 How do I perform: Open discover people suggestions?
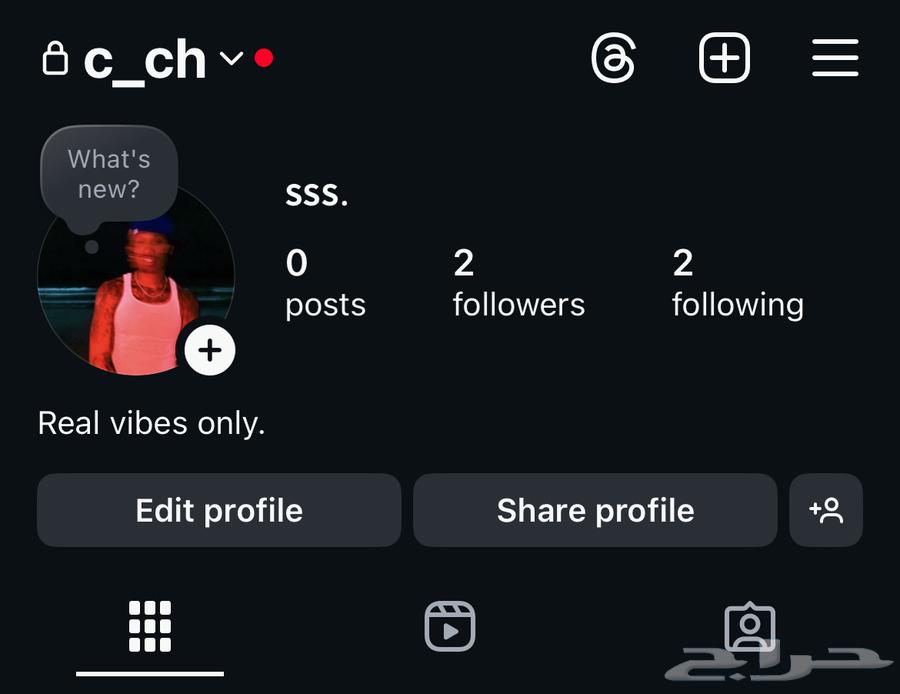coord(826,510)
